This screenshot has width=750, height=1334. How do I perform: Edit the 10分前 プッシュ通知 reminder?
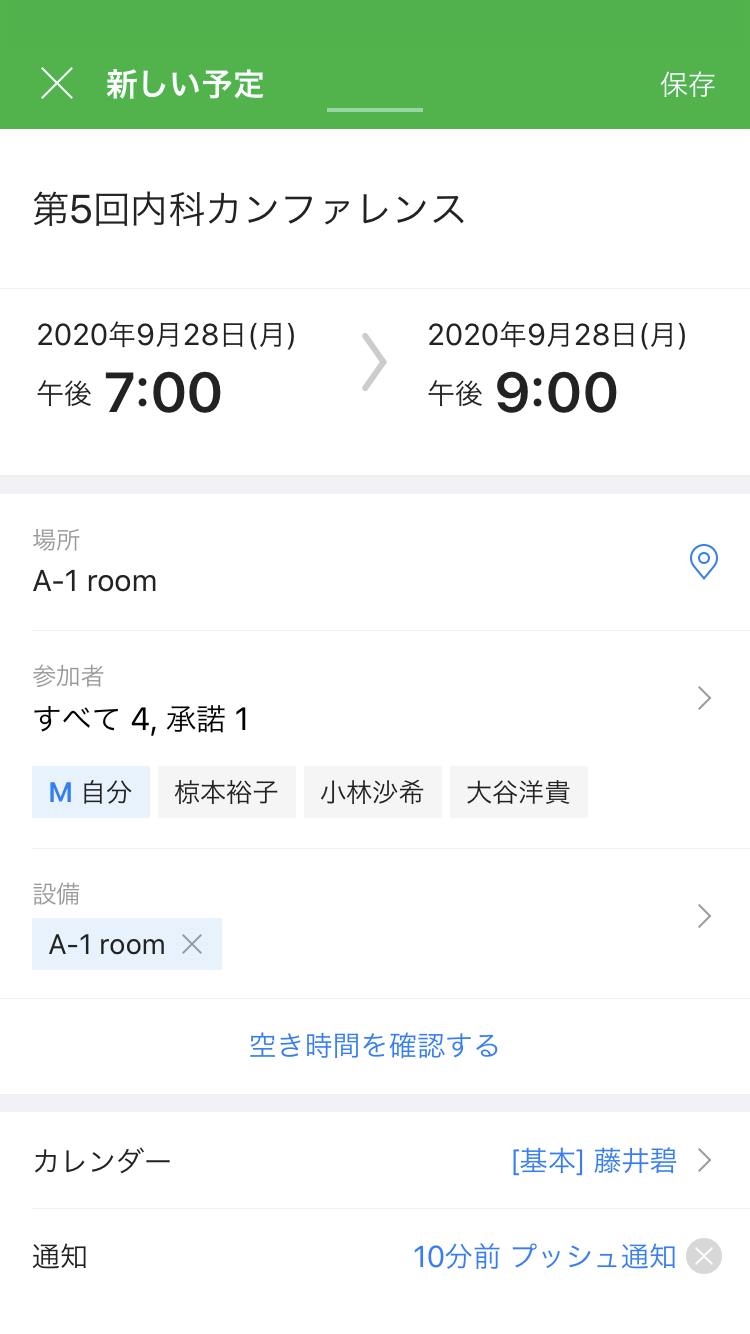(545, 1256)
